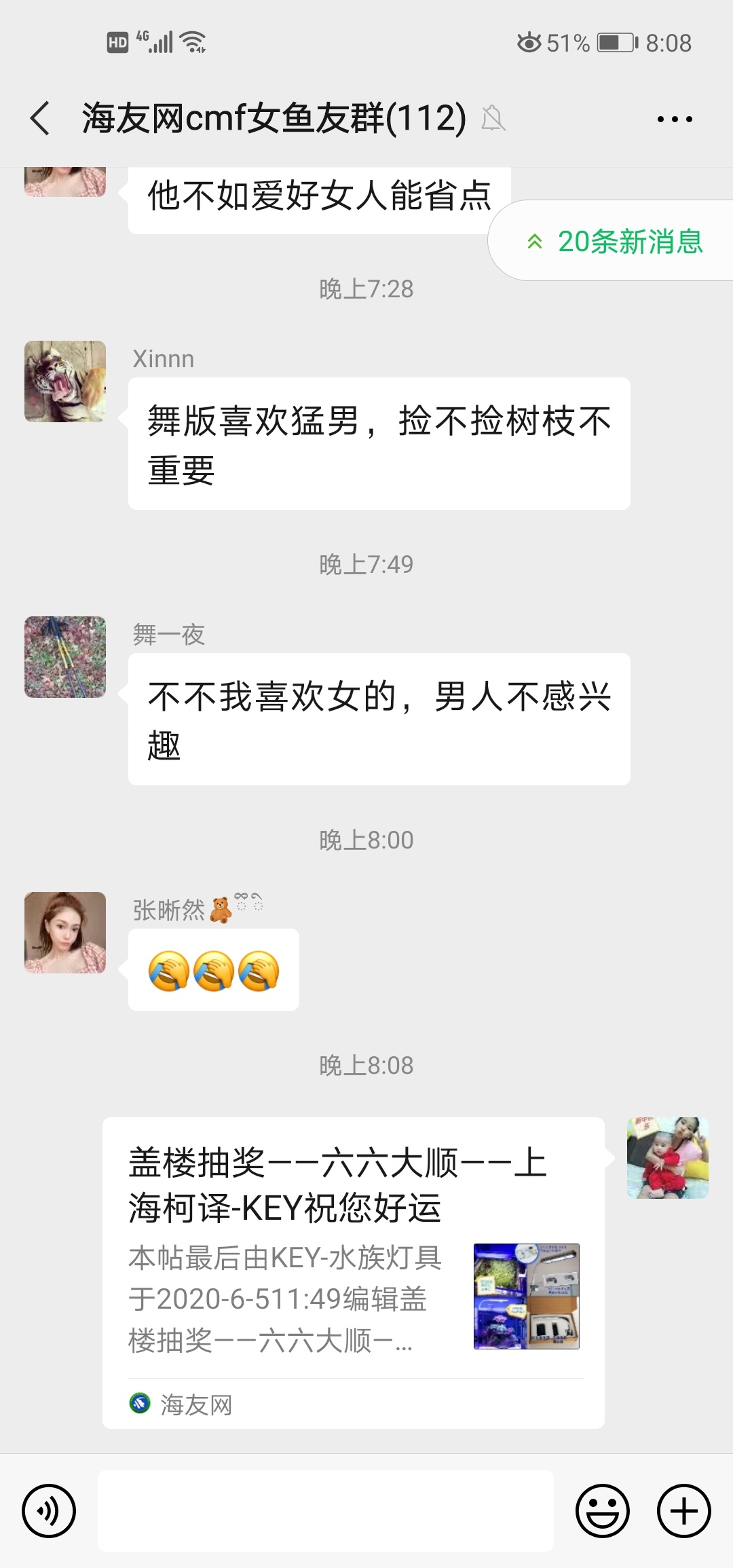Image resolution: width=733 pixels, height=1568 pixels.
Task: Focus the message text field
Action: point(326,1511)
